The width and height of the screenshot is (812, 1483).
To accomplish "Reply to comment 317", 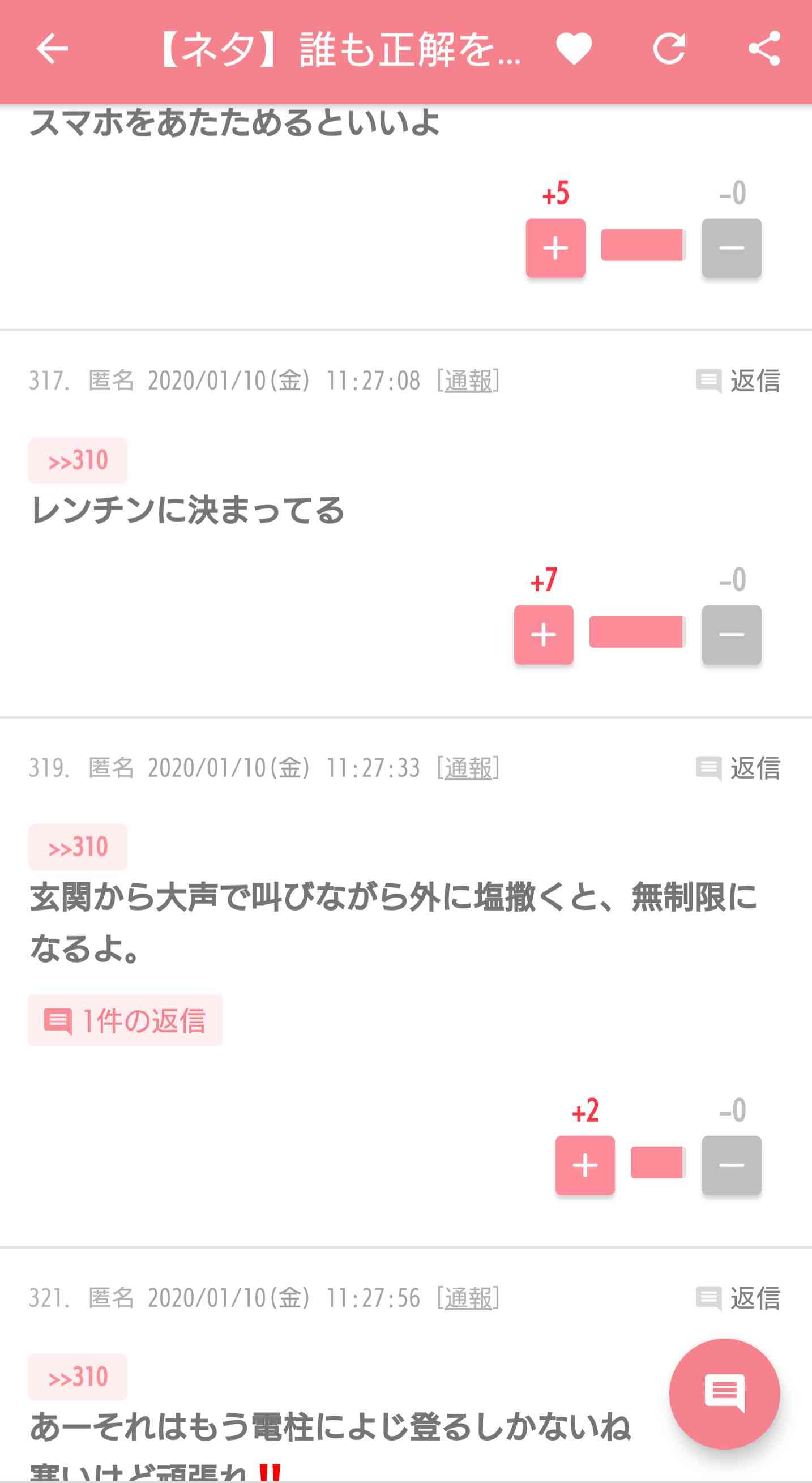I will [x=738, y=381].
